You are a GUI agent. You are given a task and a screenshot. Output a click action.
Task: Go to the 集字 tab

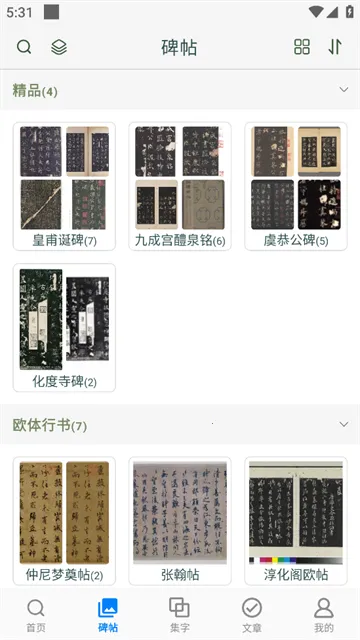[x=180, y=615]
